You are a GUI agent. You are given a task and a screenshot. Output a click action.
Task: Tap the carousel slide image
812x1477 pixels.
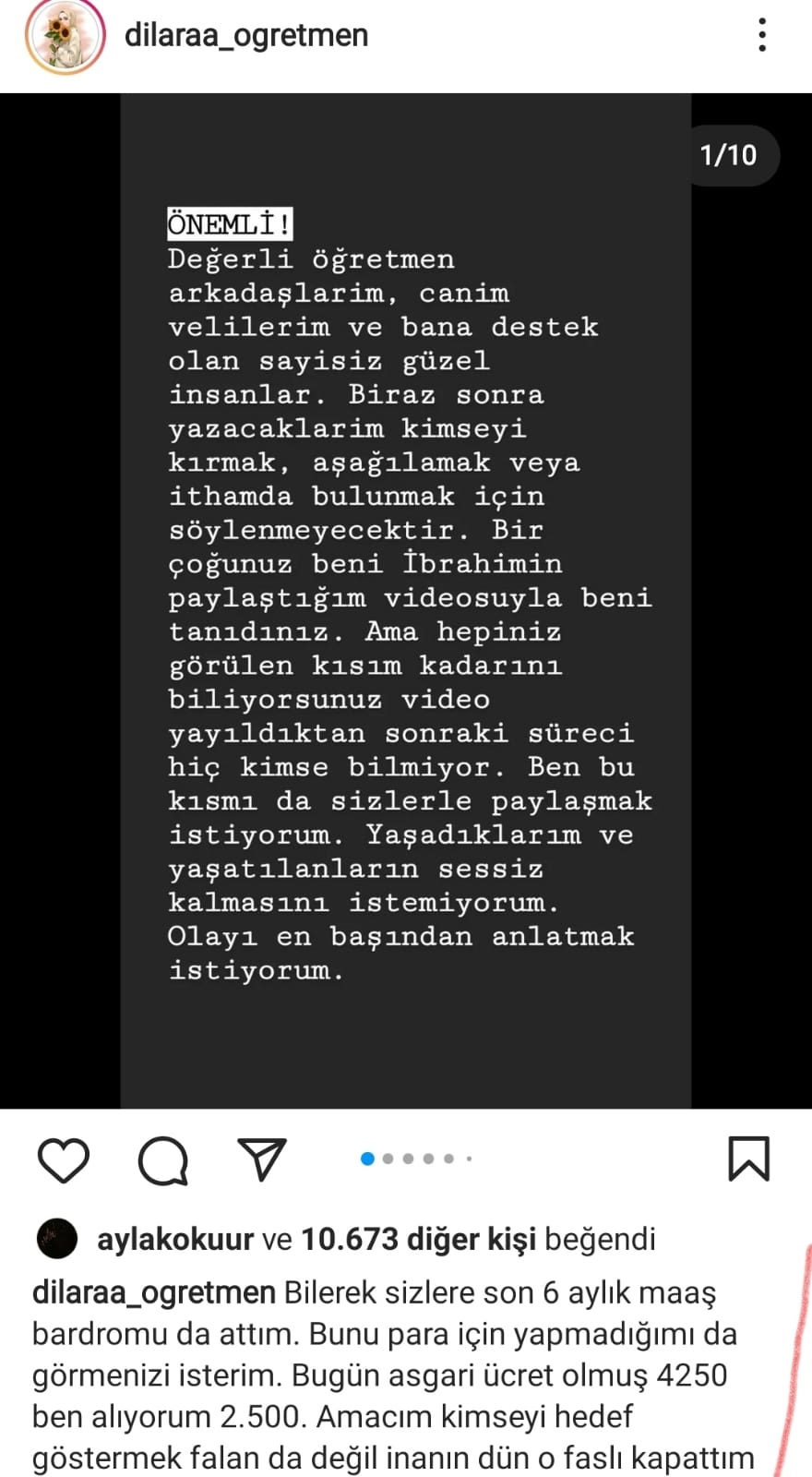click(x=406, y=600)
